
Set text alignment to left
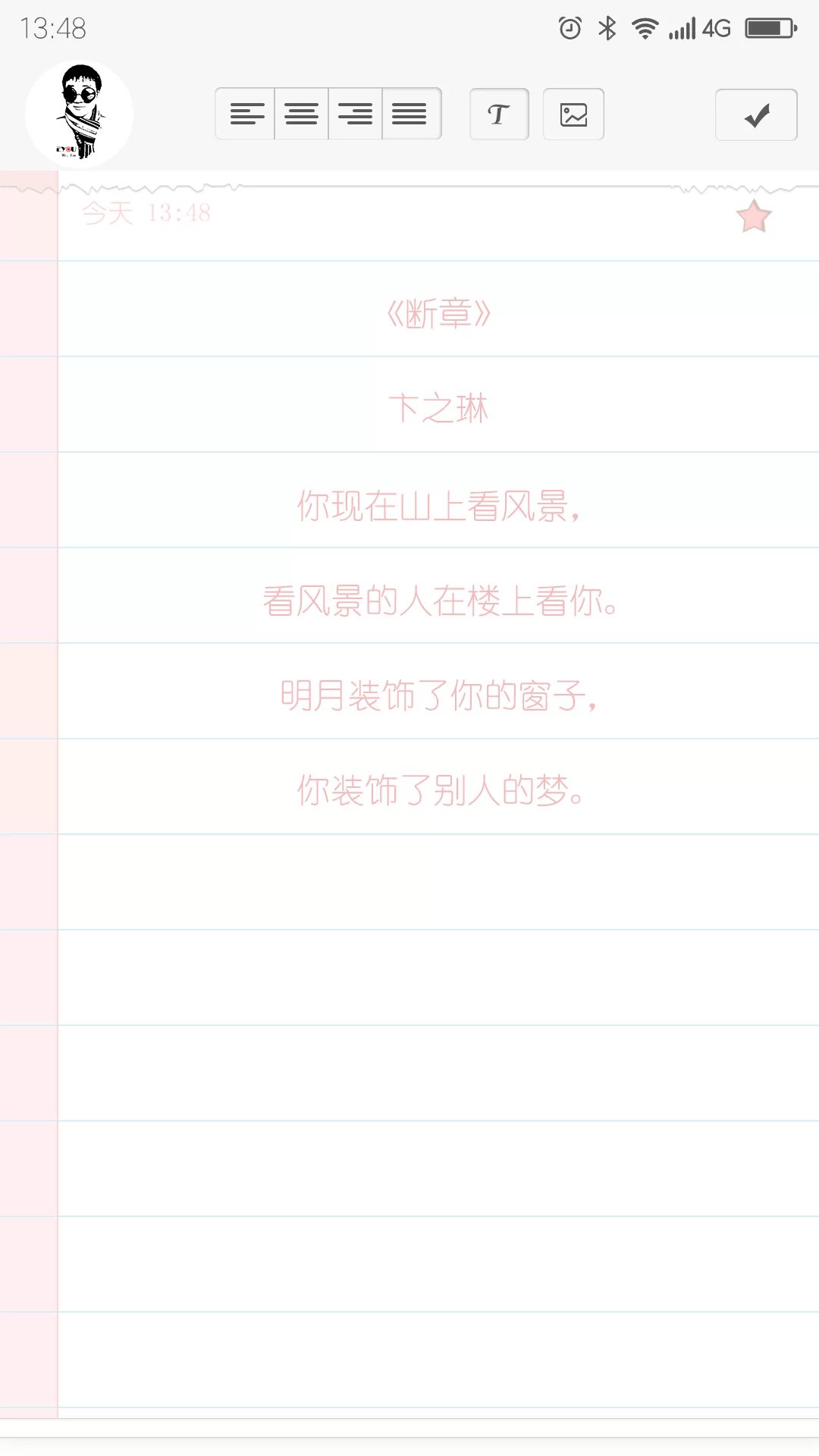246,115
